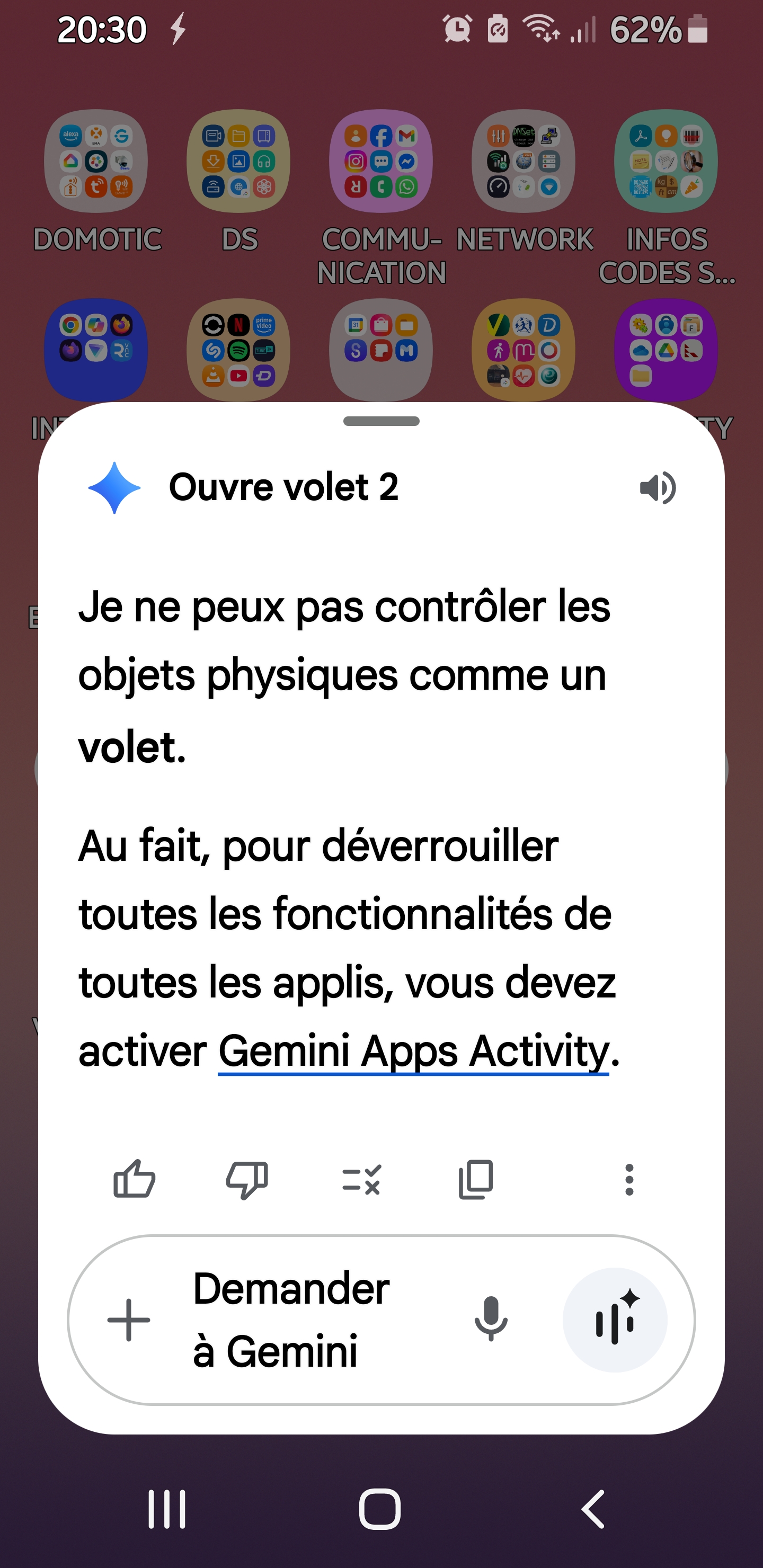
Task: Tap the plus icon to add attachment
Action: click(x=128, y=1320)
